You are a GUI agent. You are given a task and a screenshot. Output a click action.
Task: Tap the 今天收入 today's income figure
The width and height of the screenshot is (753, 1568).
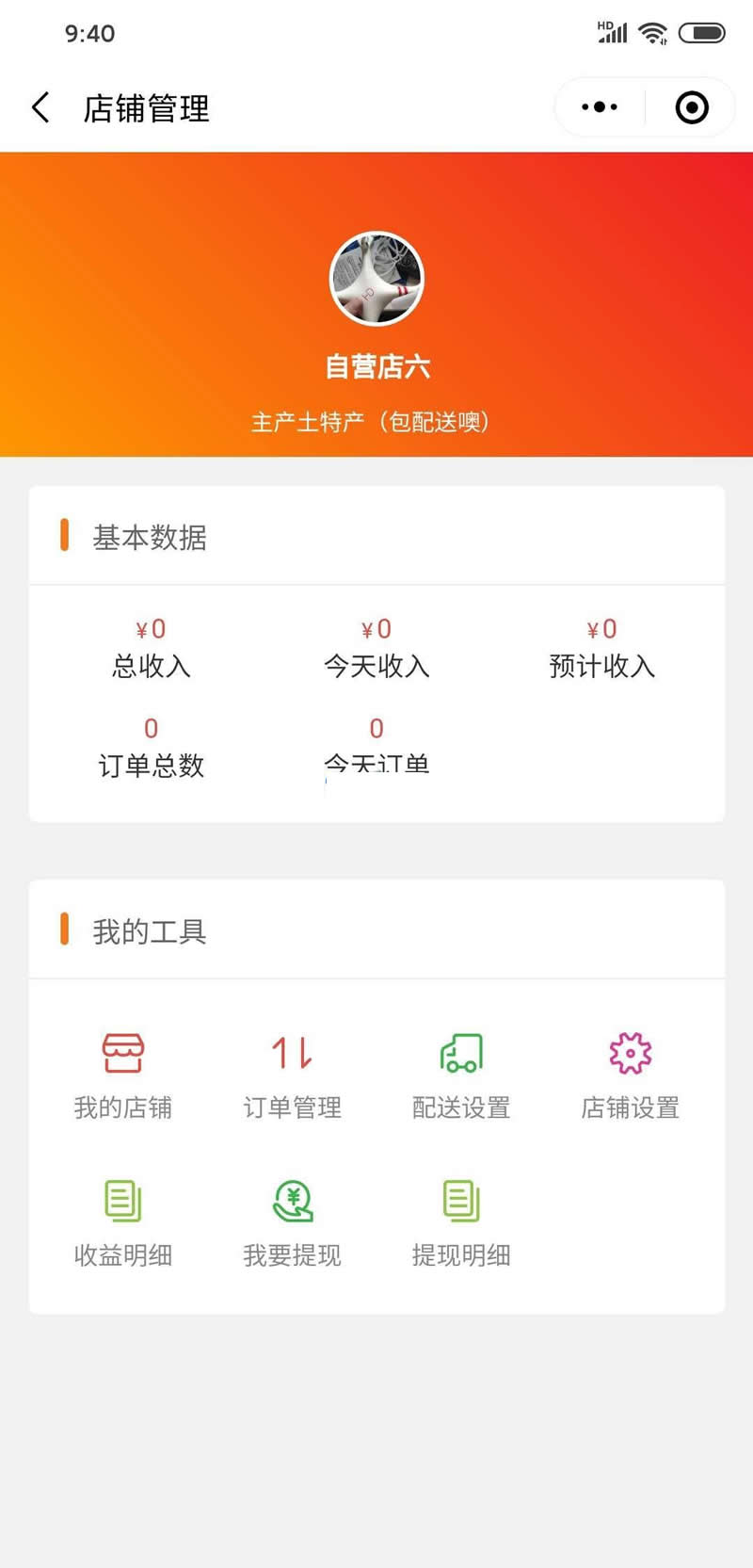point(376,650)
